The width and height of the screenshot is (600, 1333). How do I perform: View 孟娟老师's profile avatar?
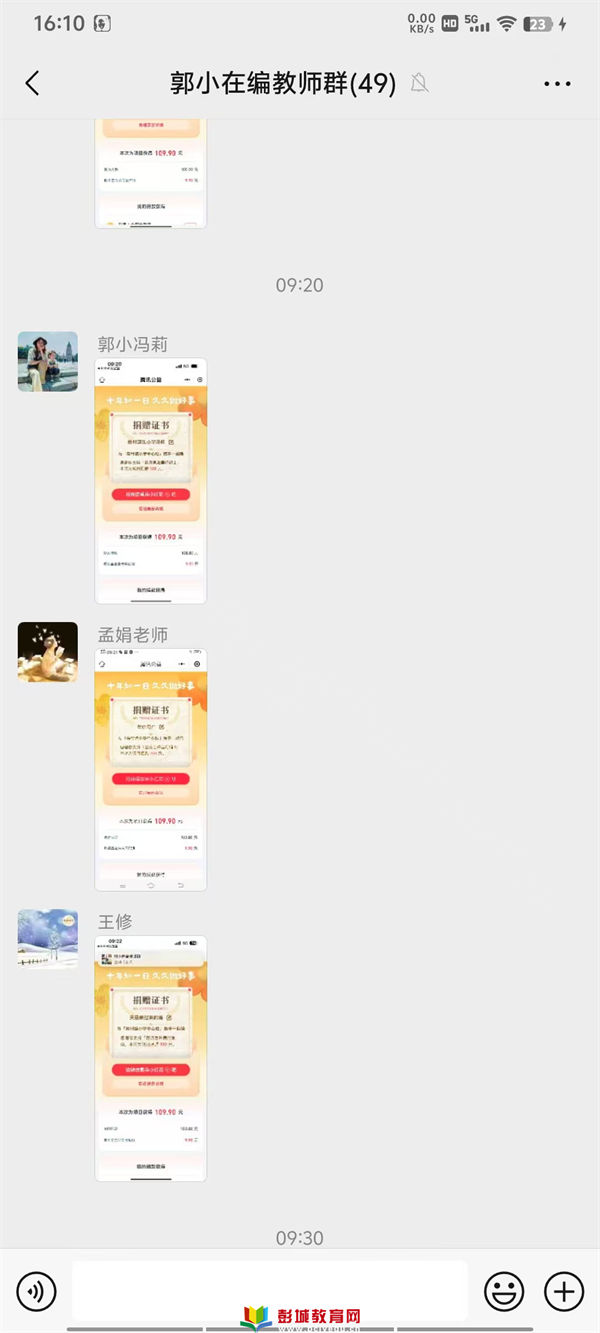click(x=48, y=652)
